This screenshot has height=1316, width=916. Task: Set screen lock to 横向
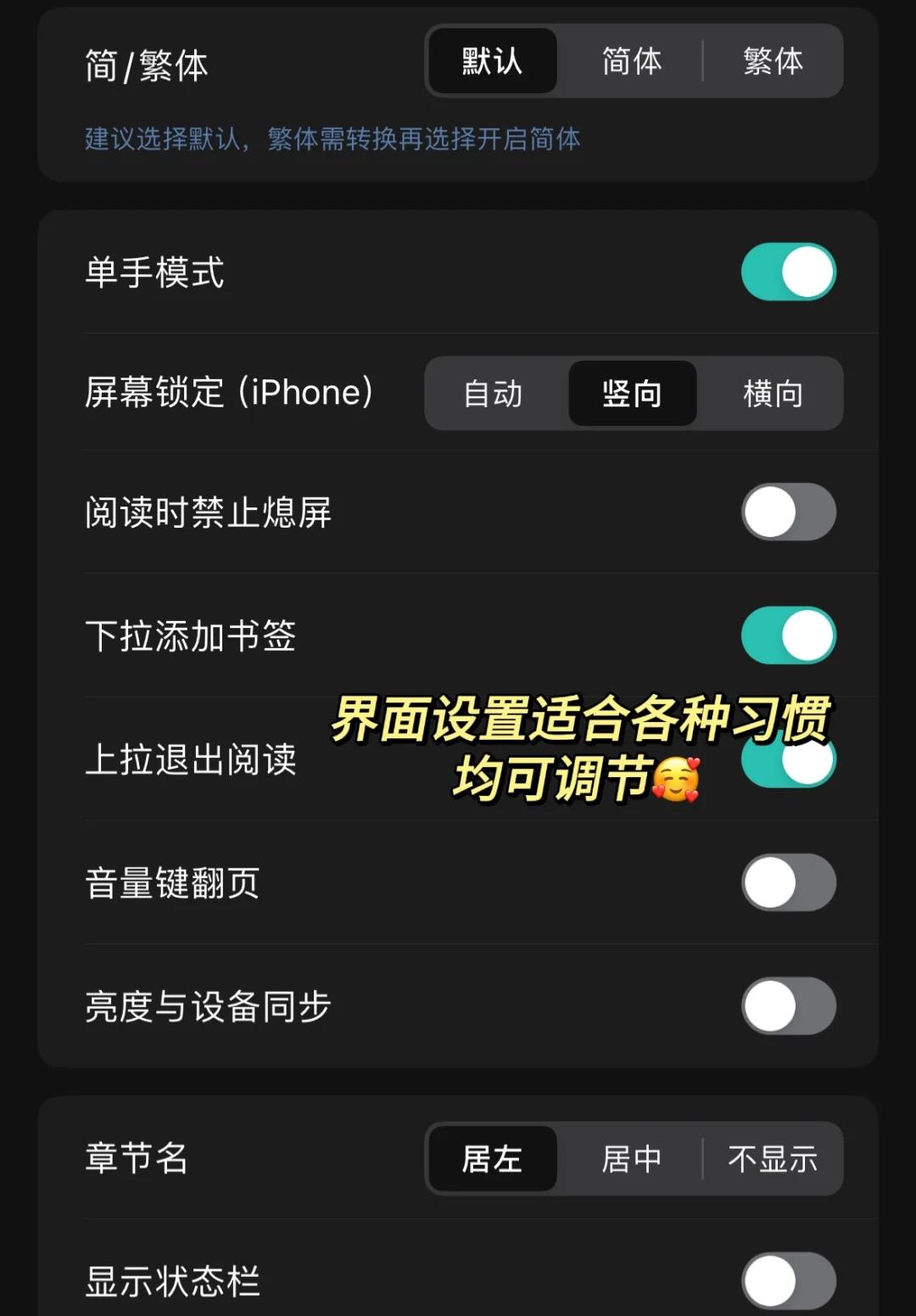pyautogui.click(x=772, y=394)
